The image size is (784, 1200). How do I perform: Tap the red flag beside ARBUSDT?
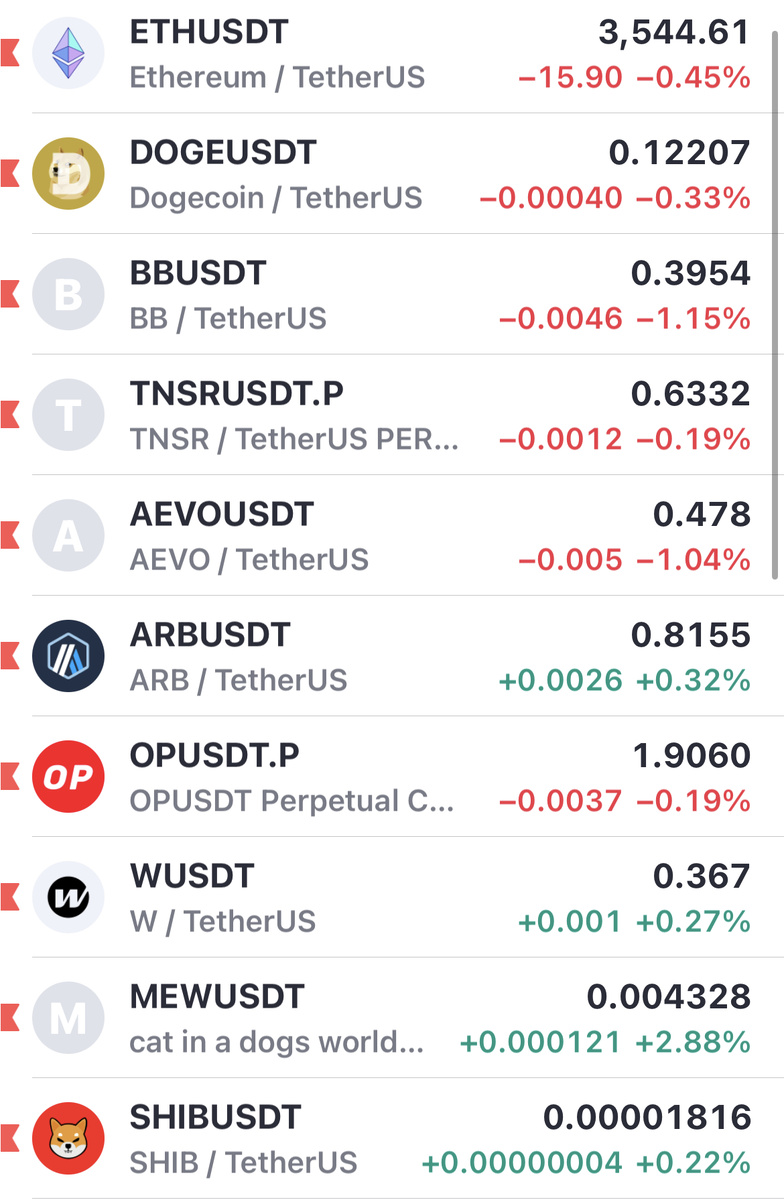coord(9,656)
